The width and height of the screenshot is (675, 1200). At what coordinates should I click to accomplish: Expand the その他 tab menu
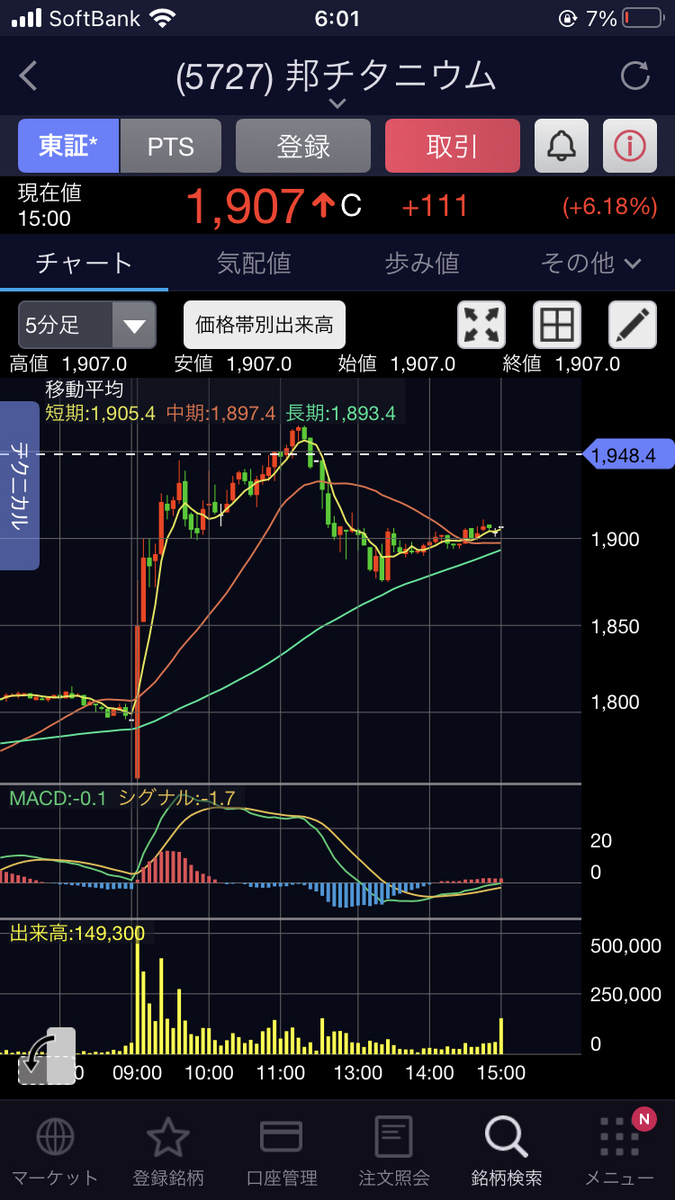coord(590,263)
